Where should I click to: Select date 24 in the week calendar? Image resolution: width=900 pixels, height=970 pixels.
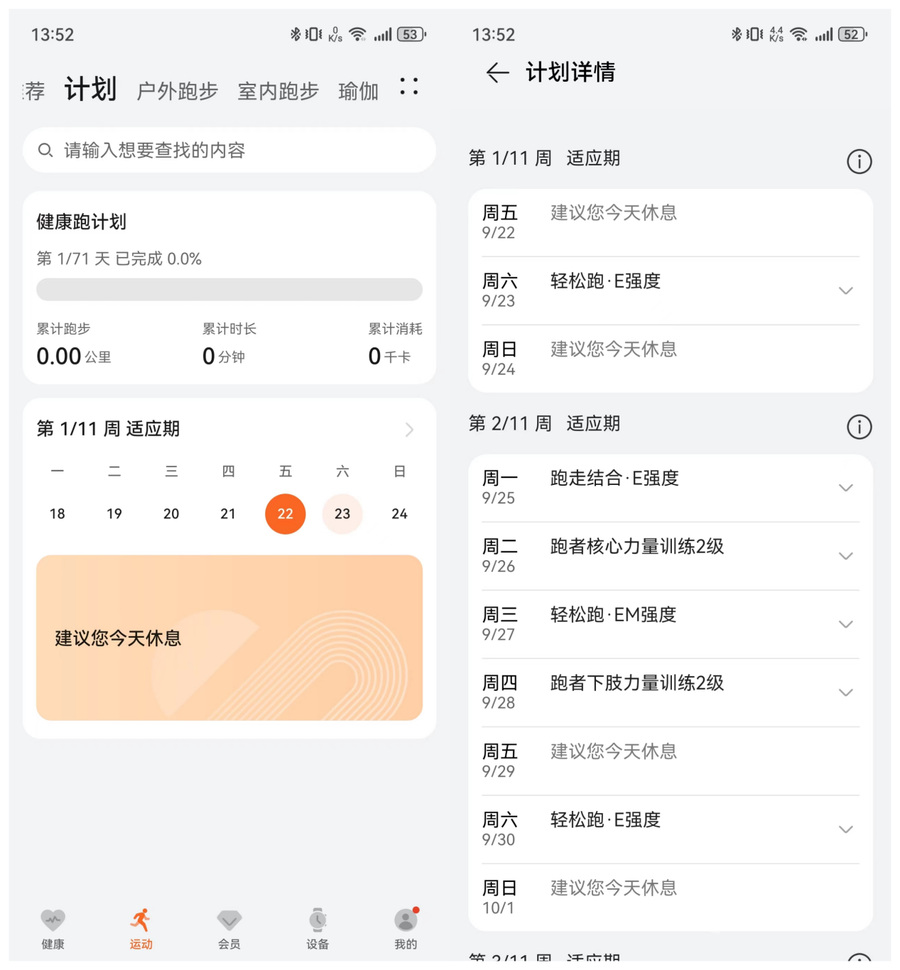tap(399, 513)
